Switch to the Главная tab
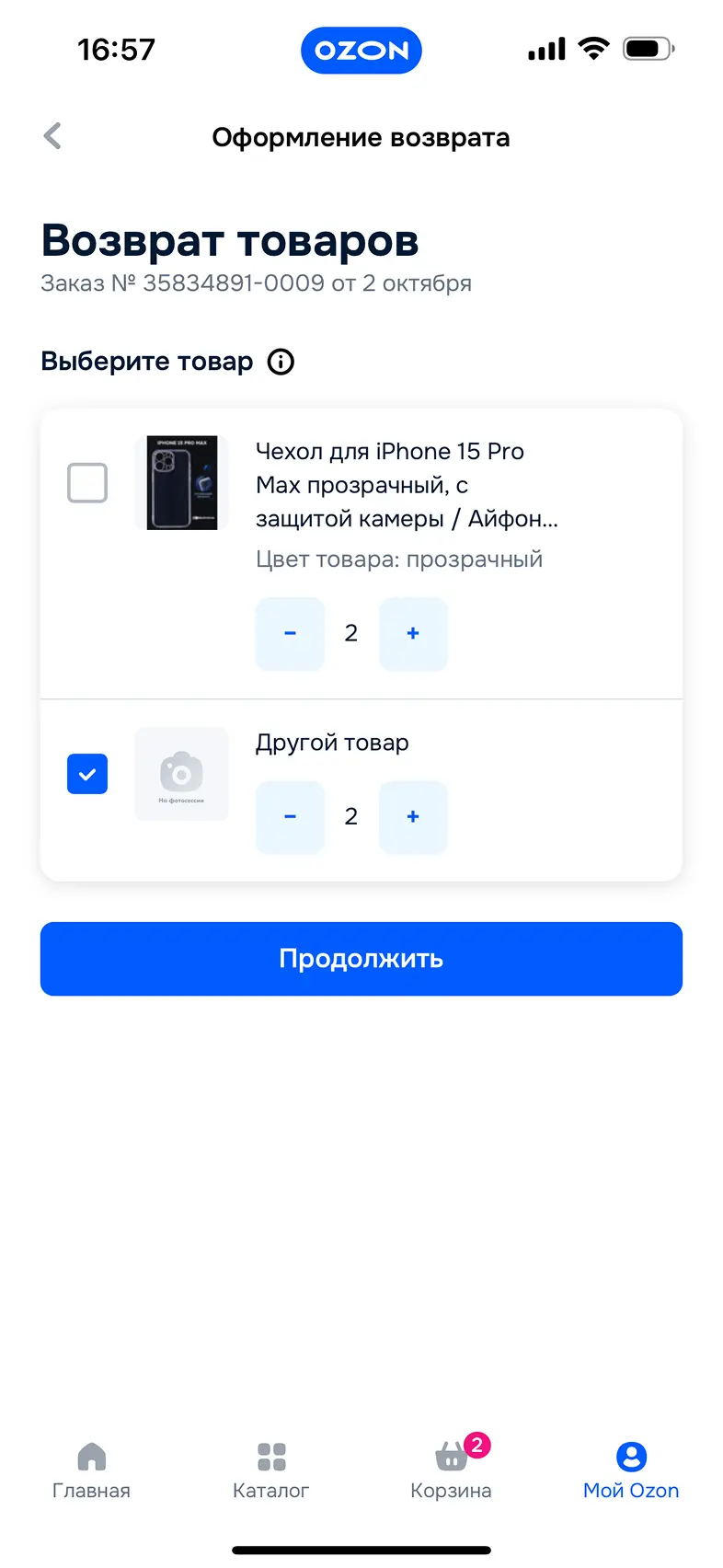 pyautogui.click(x=91, y=1470)
